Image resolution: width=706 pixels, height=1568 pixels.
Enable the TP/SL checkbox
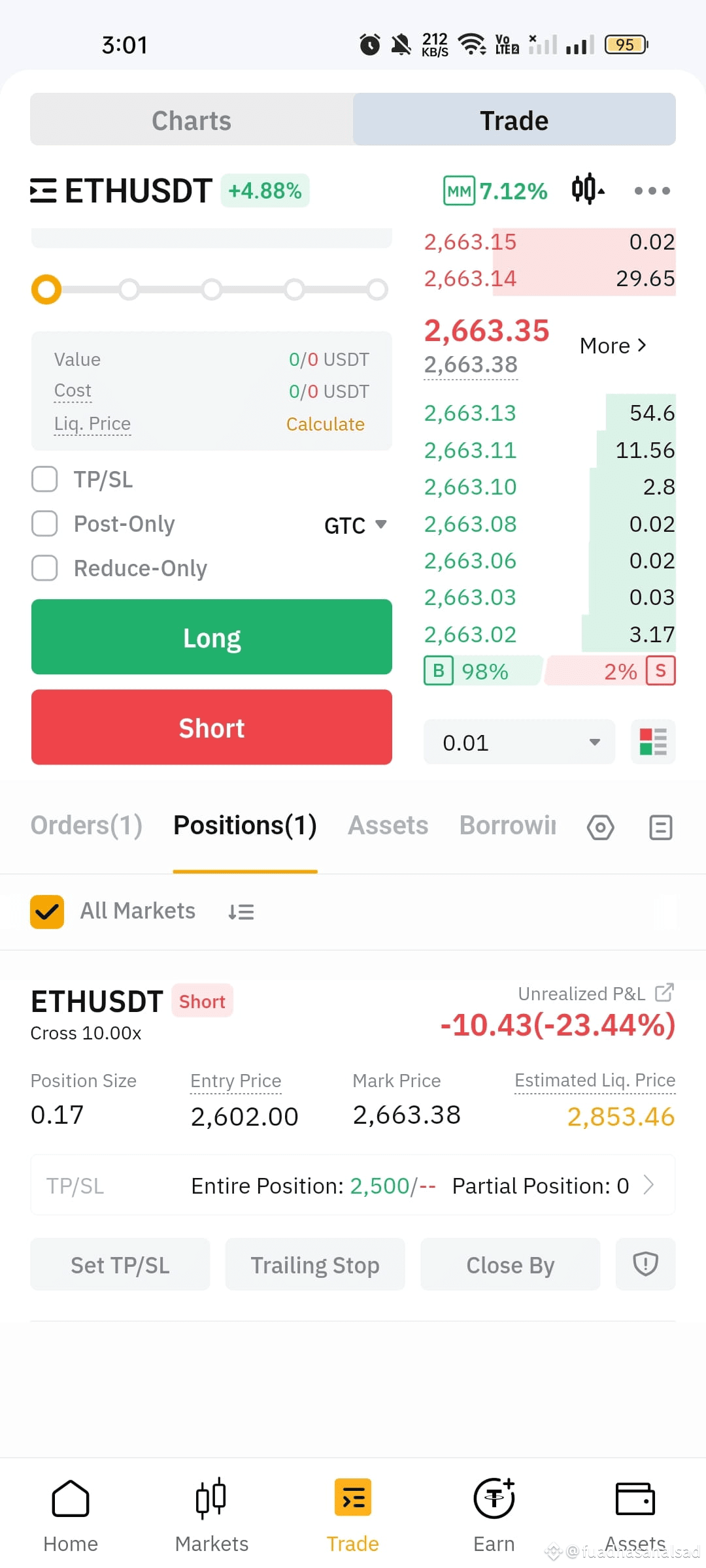point(44,479)
